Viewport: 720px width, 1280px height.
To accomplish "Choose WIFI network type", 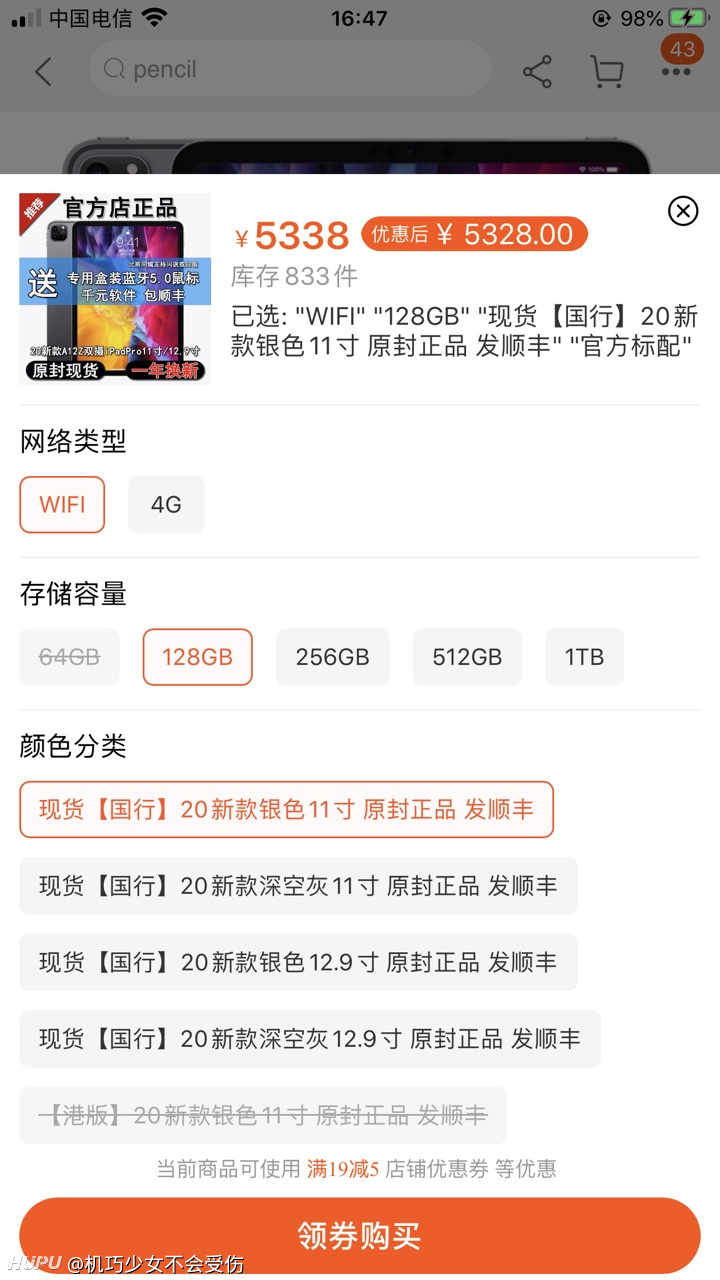I will pyautogui.click(x=62, y=505).
